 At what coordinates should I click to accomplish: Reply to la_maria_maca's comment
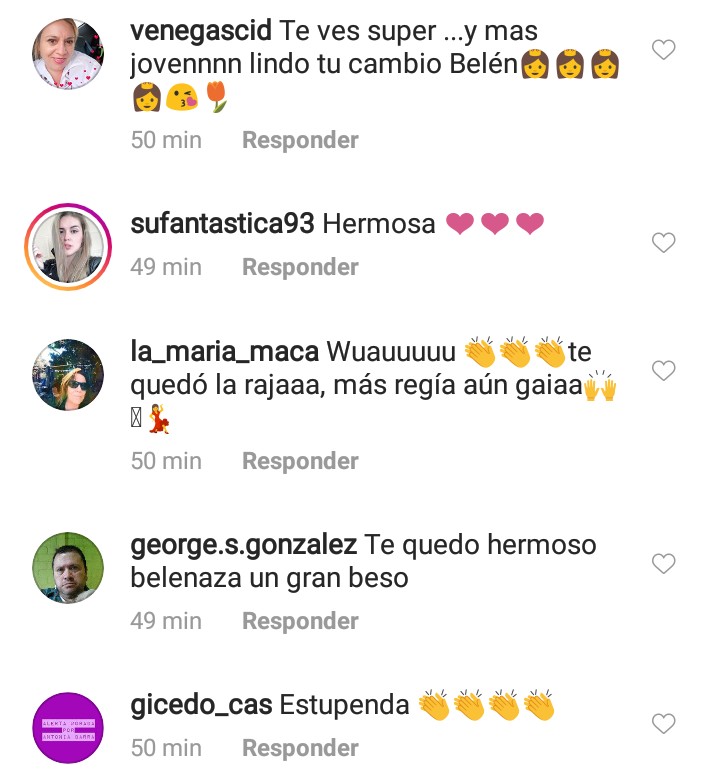(300, 461)
